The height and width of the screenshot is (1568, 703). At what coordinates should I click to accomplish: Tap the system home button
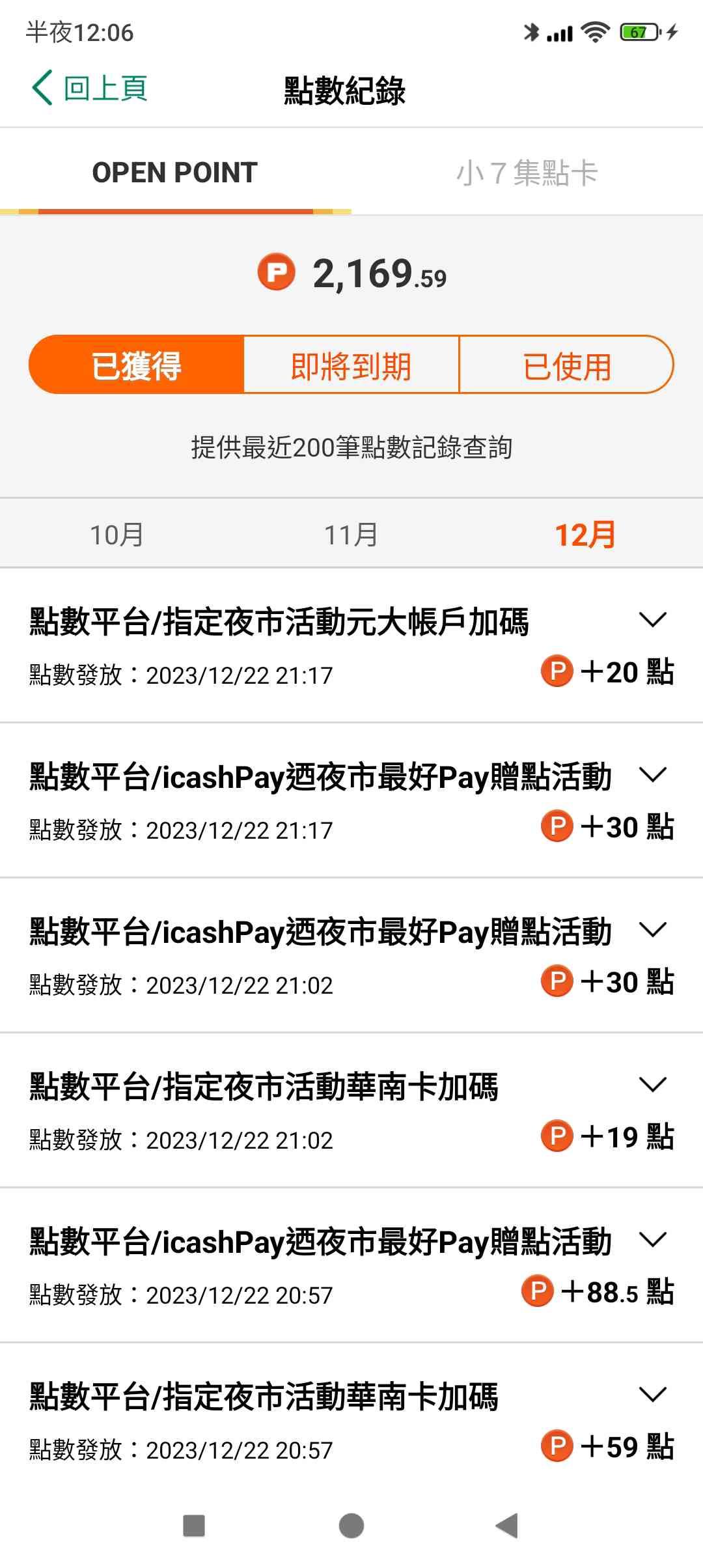coord(351,1526)
